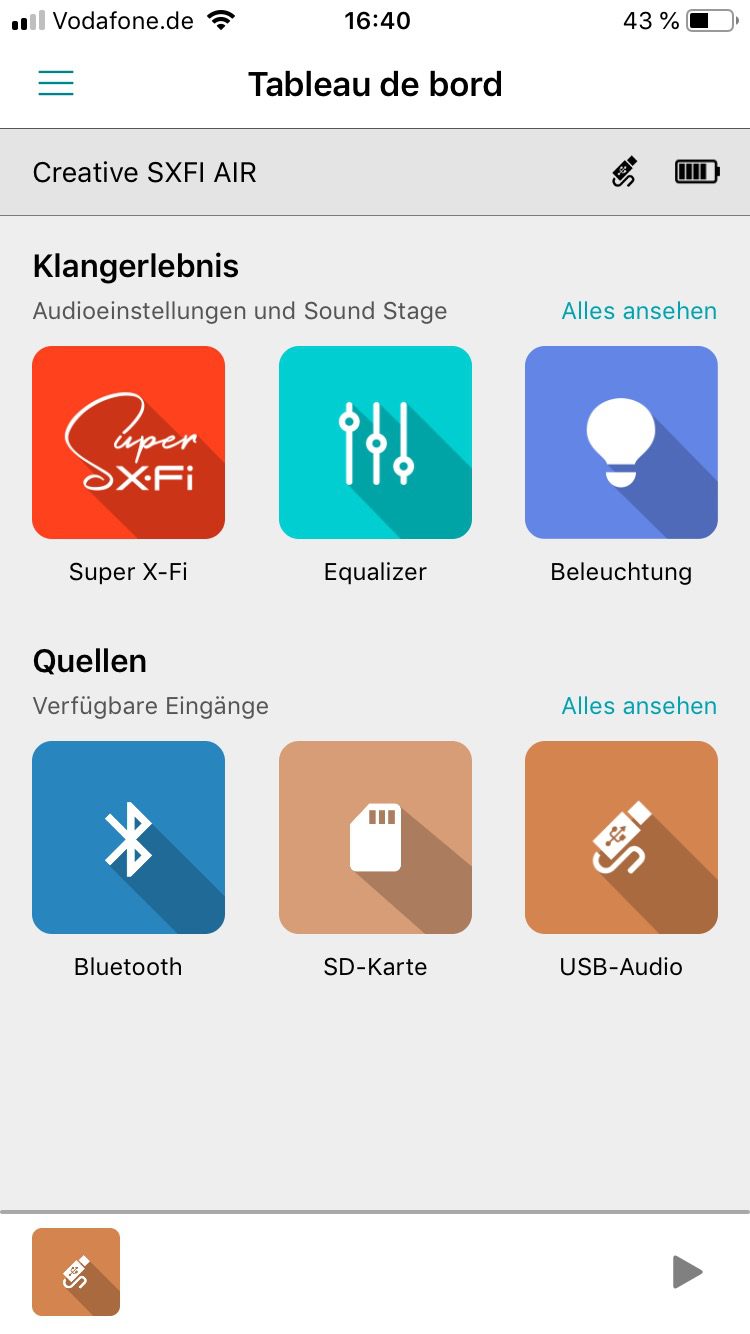Open the hamburger menu
The image size is (750, 1334).
tap(56, 84)
